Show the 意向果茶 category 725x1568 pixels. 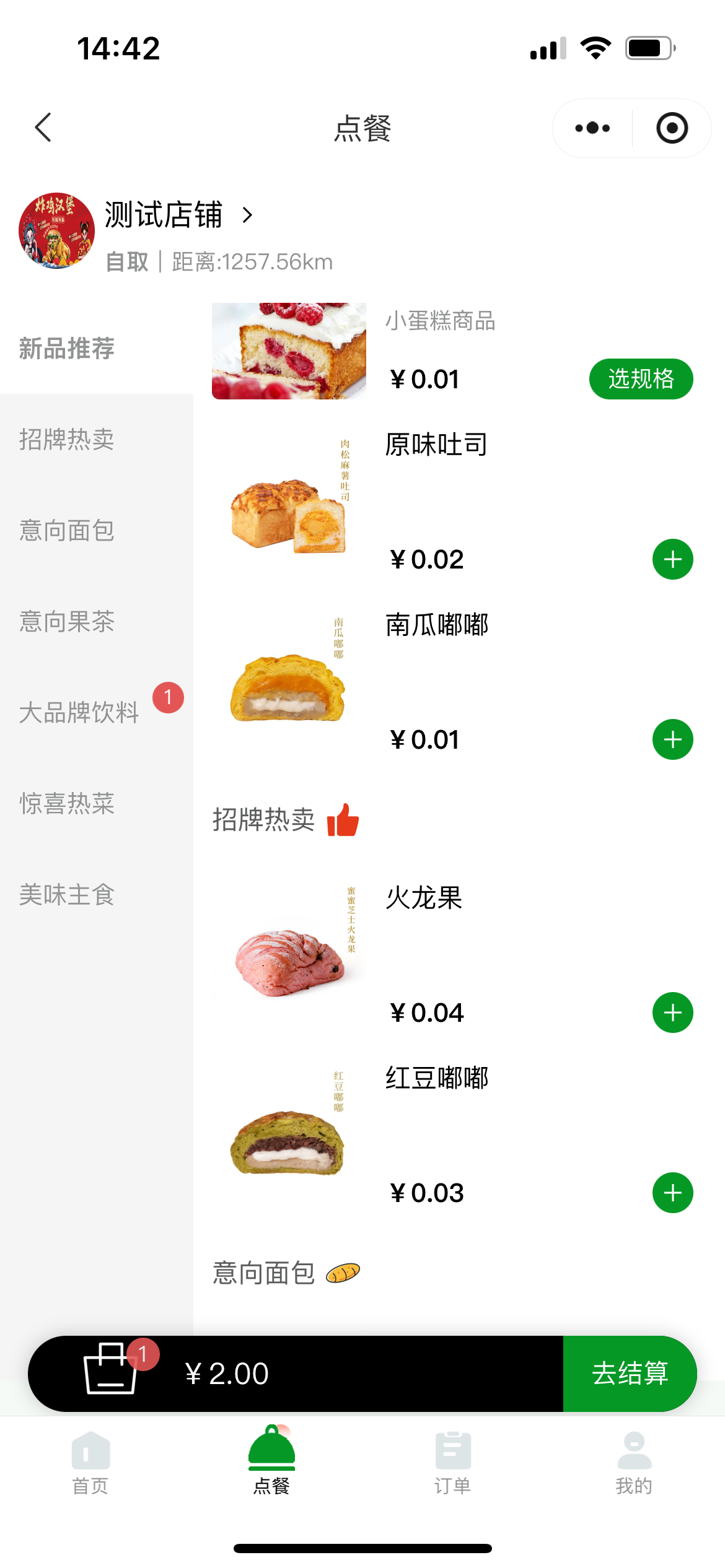[x=67, y=622]
